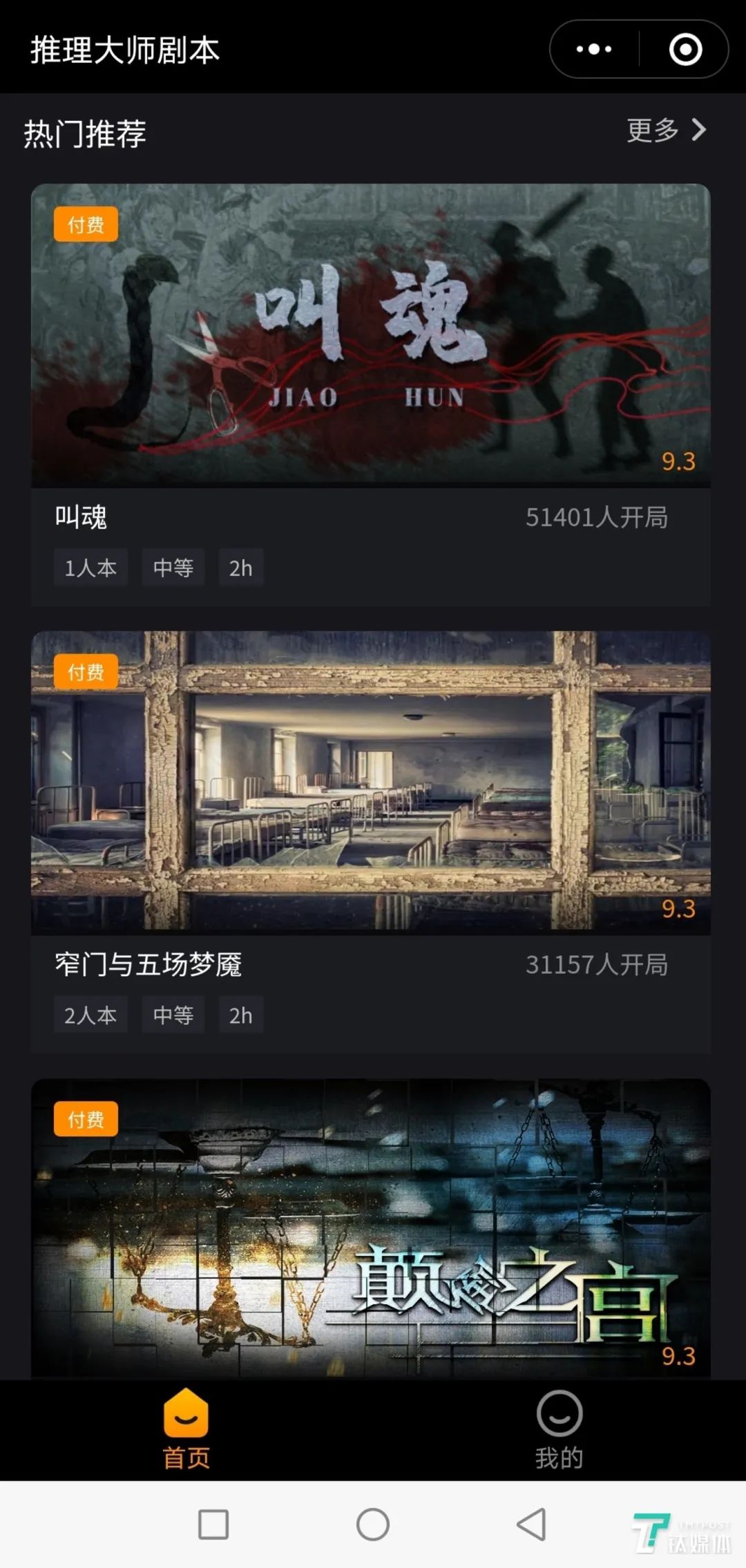The width and height of the screenshot is (746, 1568).
Task: Open the mini program overflow menu
Action: click(x=594, y=50)
